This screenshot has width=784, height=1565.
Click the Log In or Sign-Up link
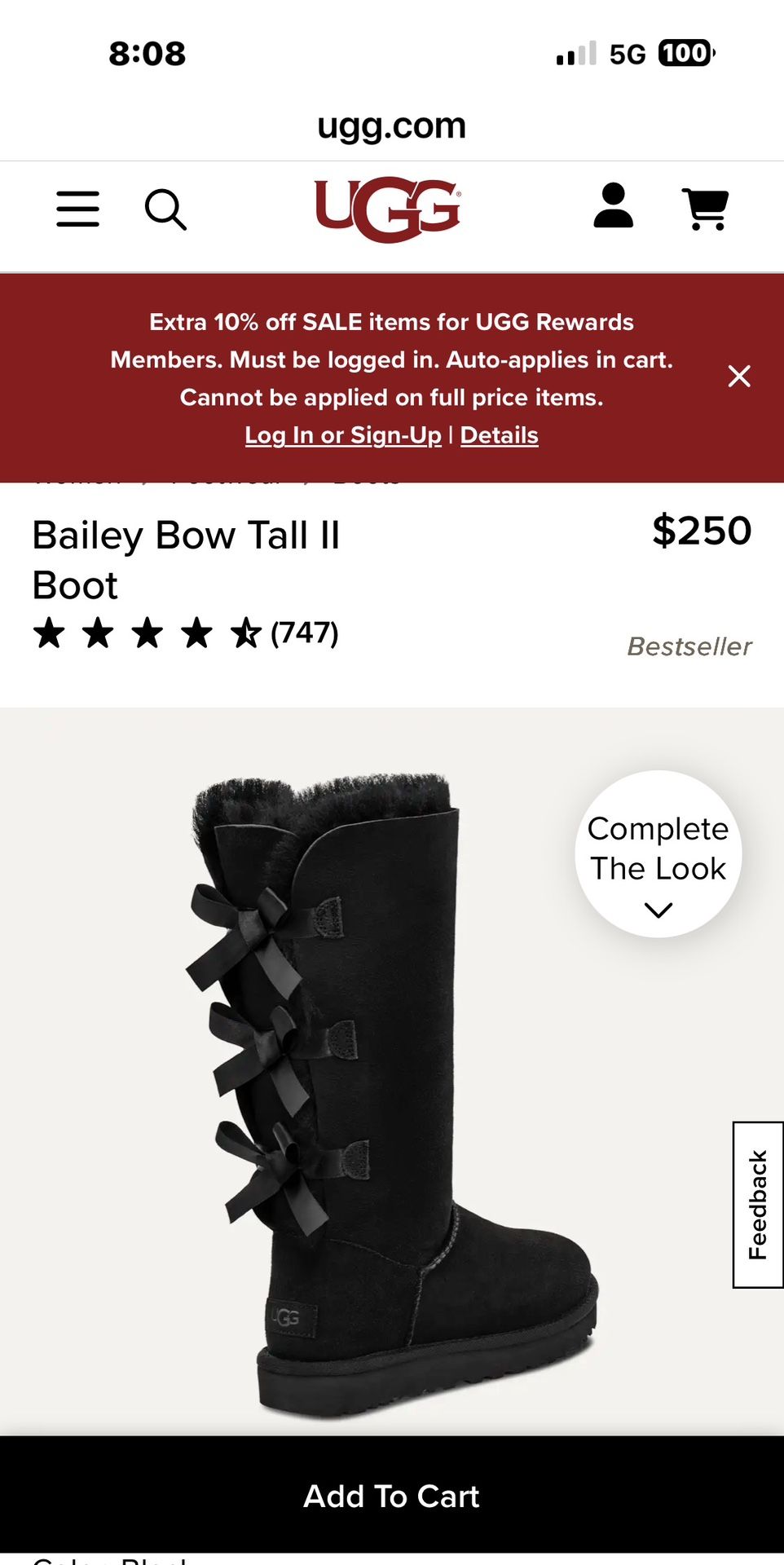pos(342,435)
